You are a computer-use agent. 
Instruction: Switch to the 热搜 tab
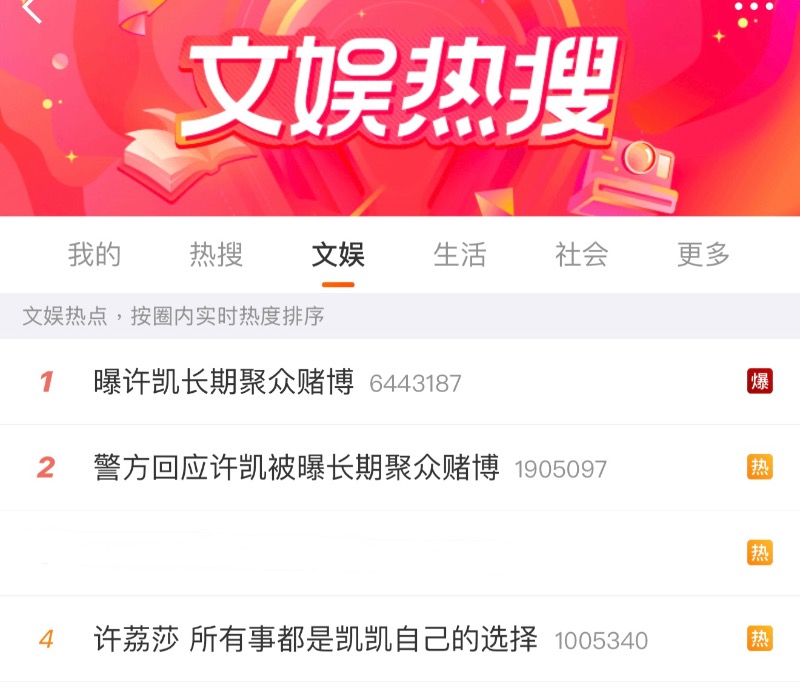coord(216,255)
